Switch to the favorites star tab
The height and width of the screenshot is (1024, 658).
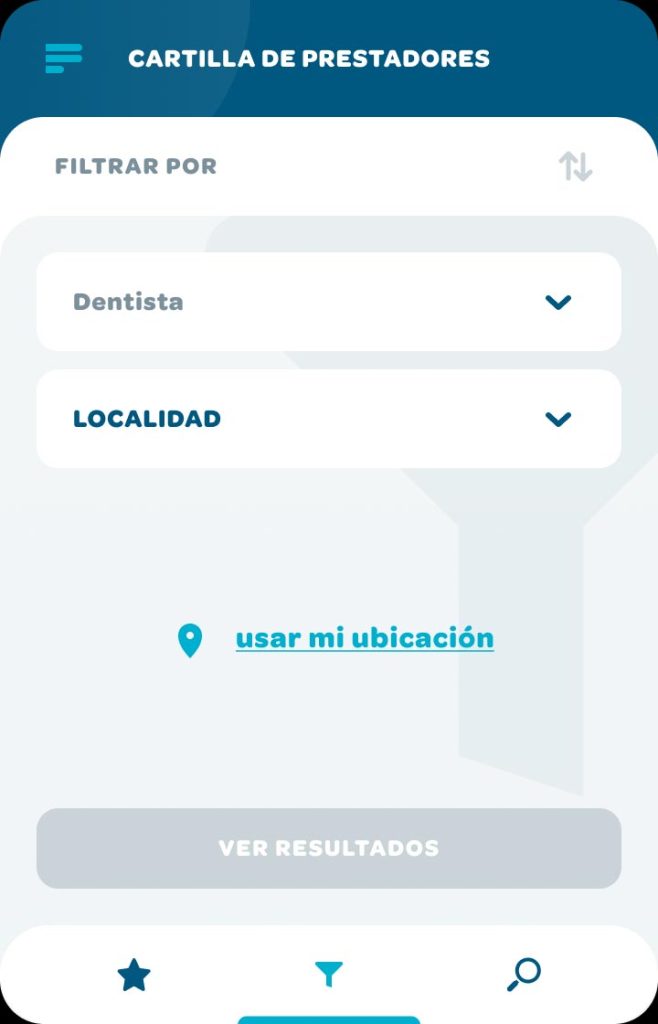pyautogui.click(x=134, y=974)
